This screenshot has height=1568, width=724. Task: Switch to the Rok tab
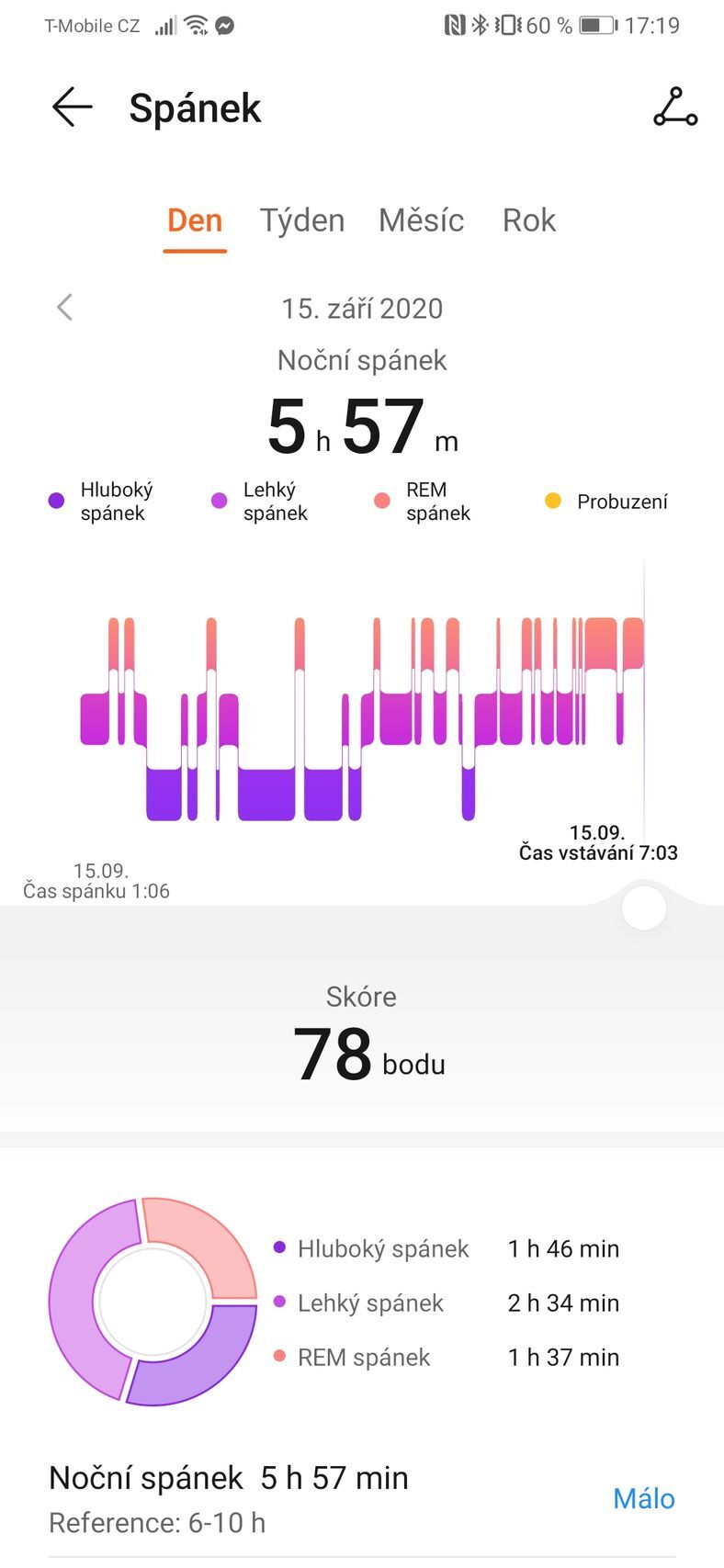point(529,220)
